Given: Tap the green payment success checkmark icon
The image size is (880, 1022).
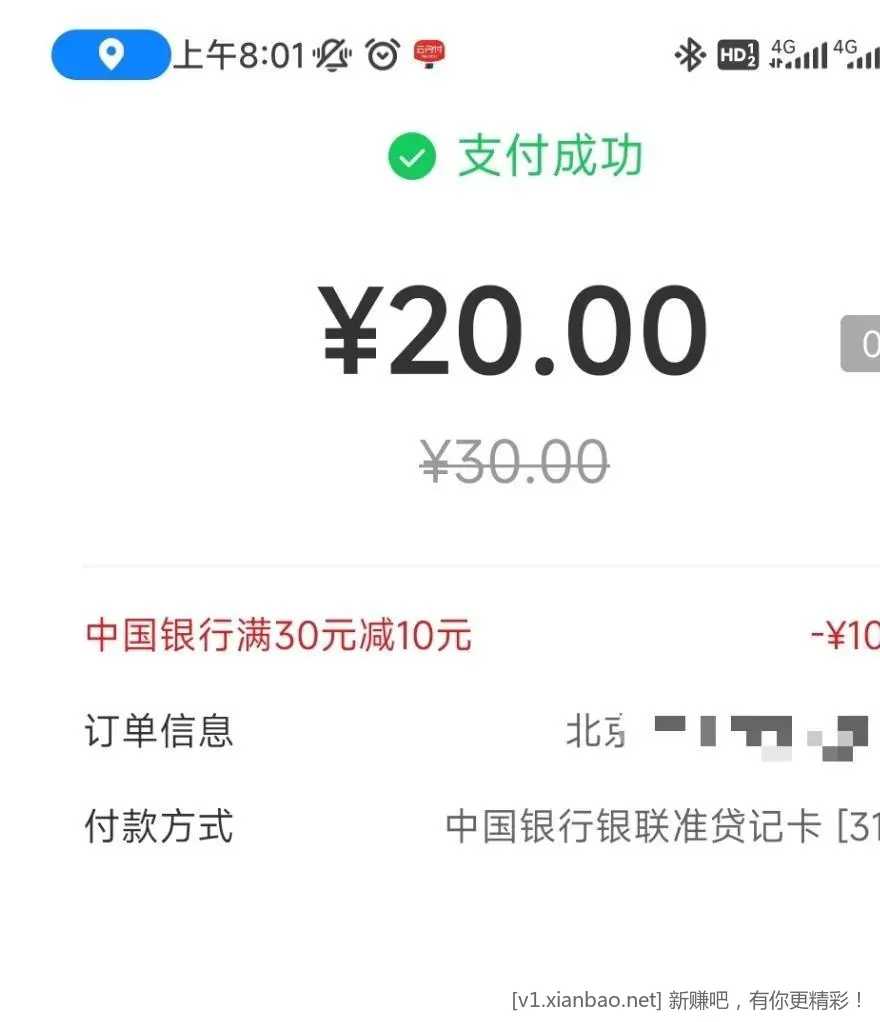Looking at the screenshot, I should pyautogui.click(x=411, y=156).
